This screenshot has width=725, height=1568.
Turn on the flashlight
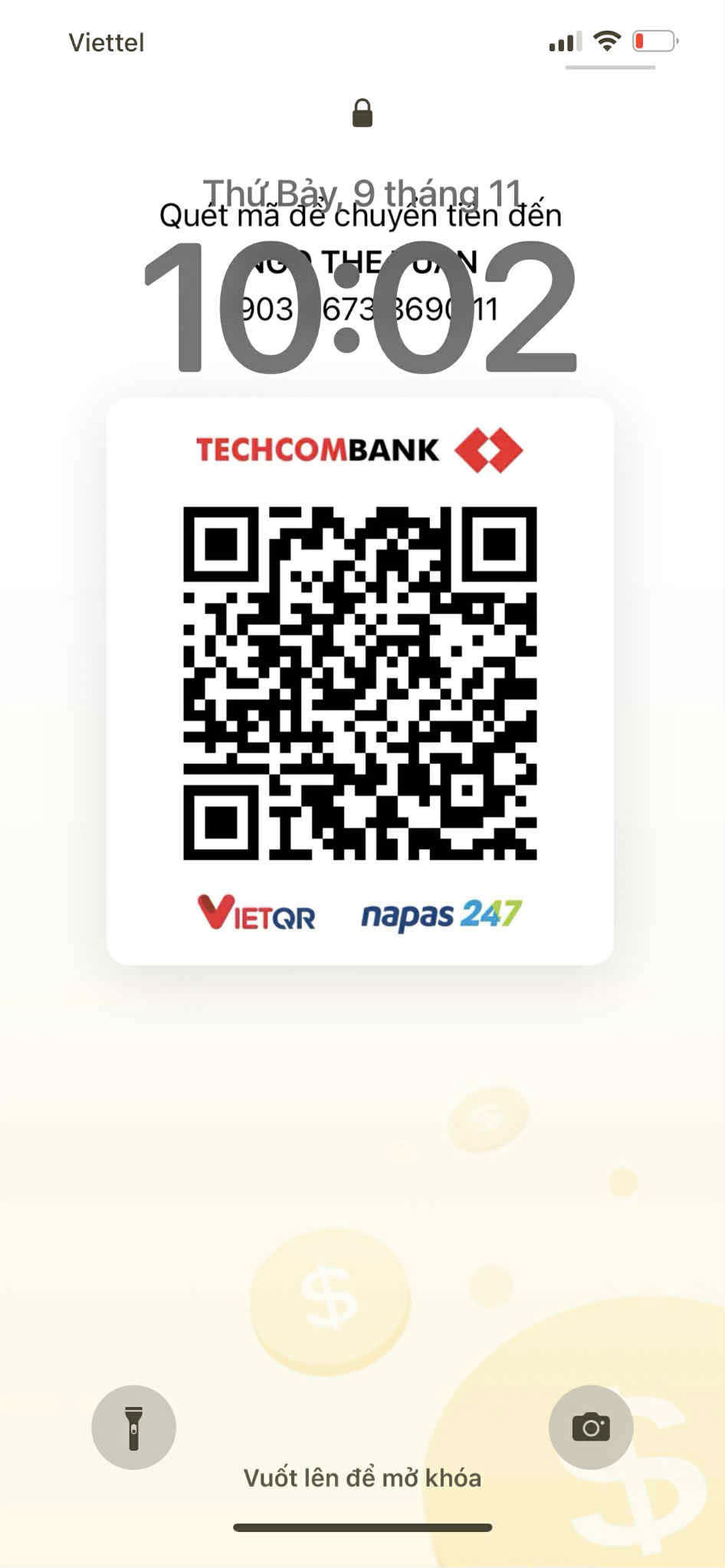point(133,1427)
